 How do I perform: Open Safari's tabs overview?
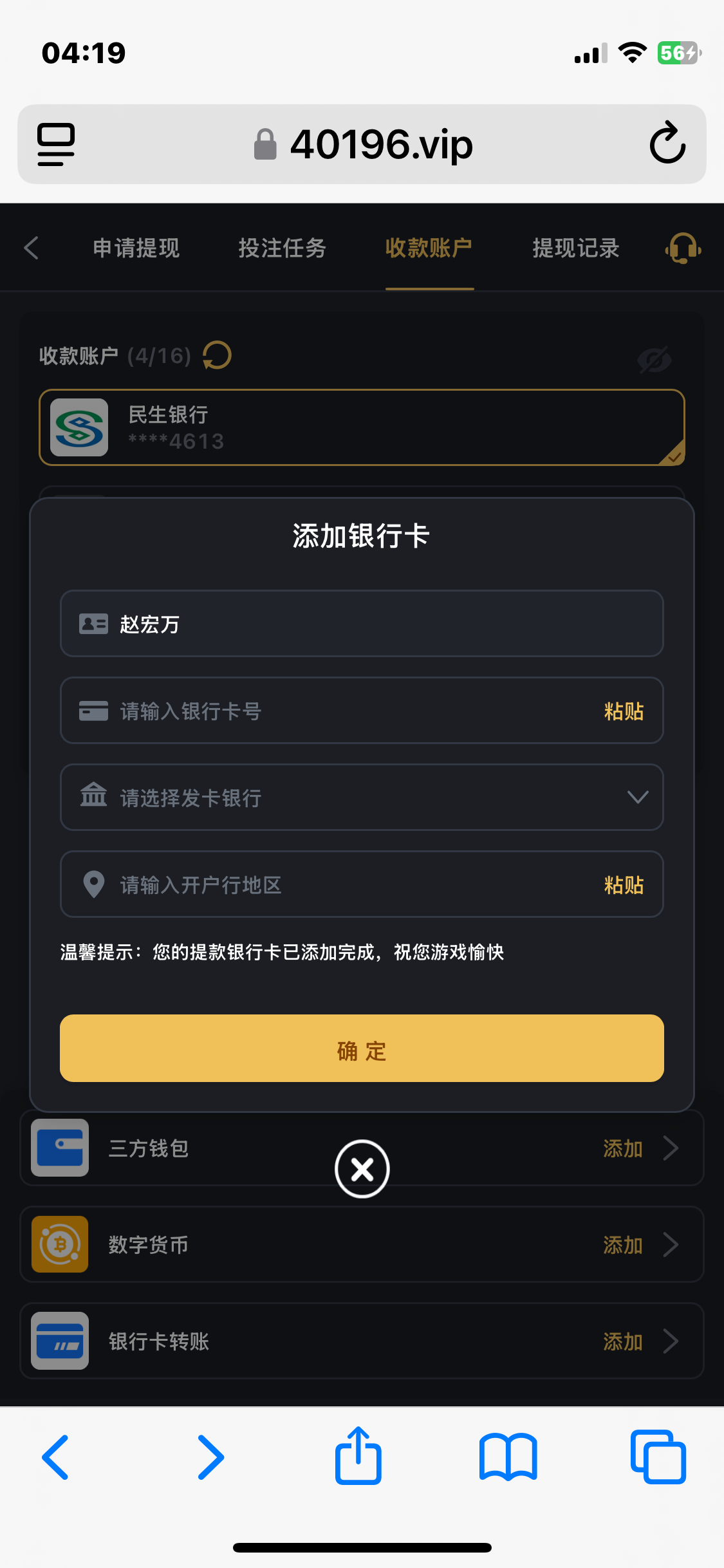coord(658,1457)
